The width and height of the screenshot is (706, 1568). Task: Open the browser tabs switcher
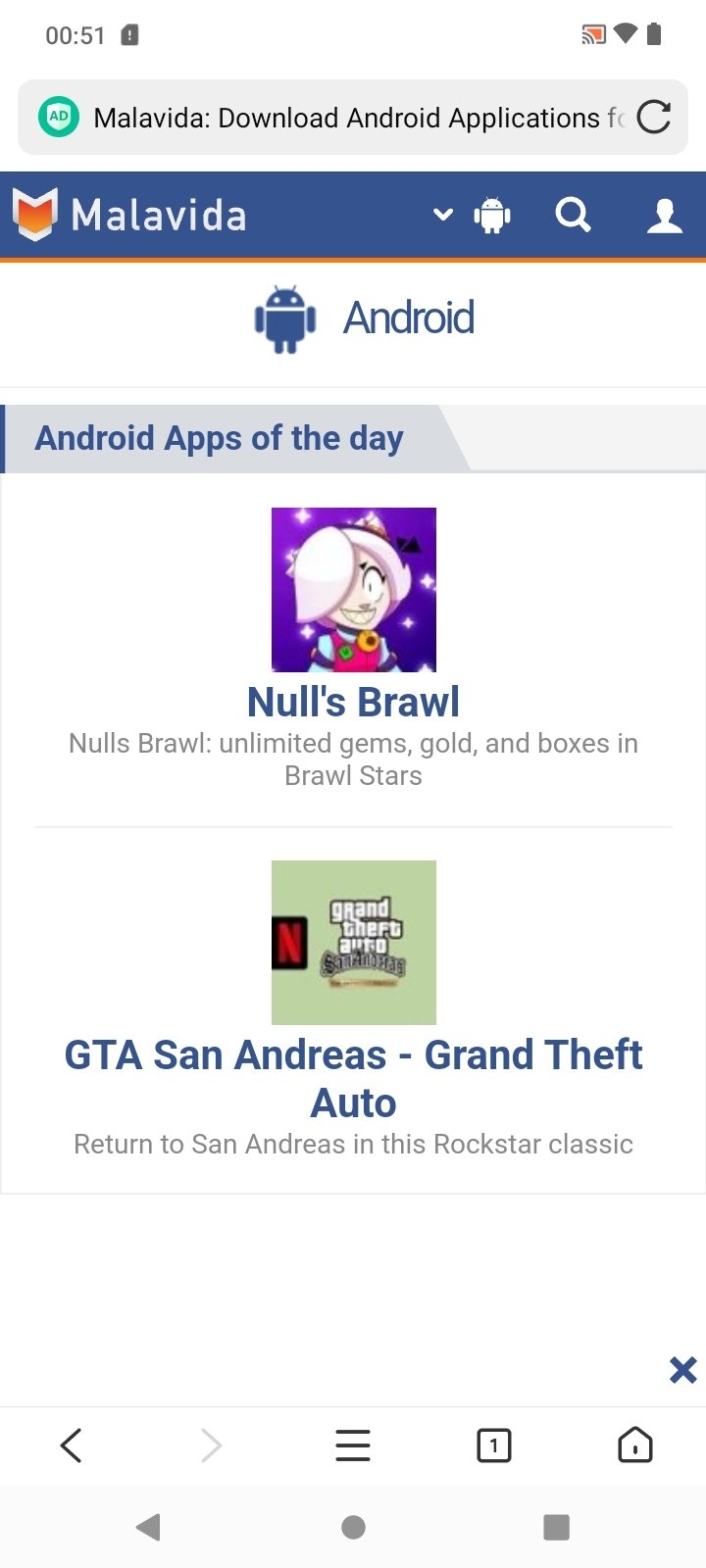[x=493, y=1445]
